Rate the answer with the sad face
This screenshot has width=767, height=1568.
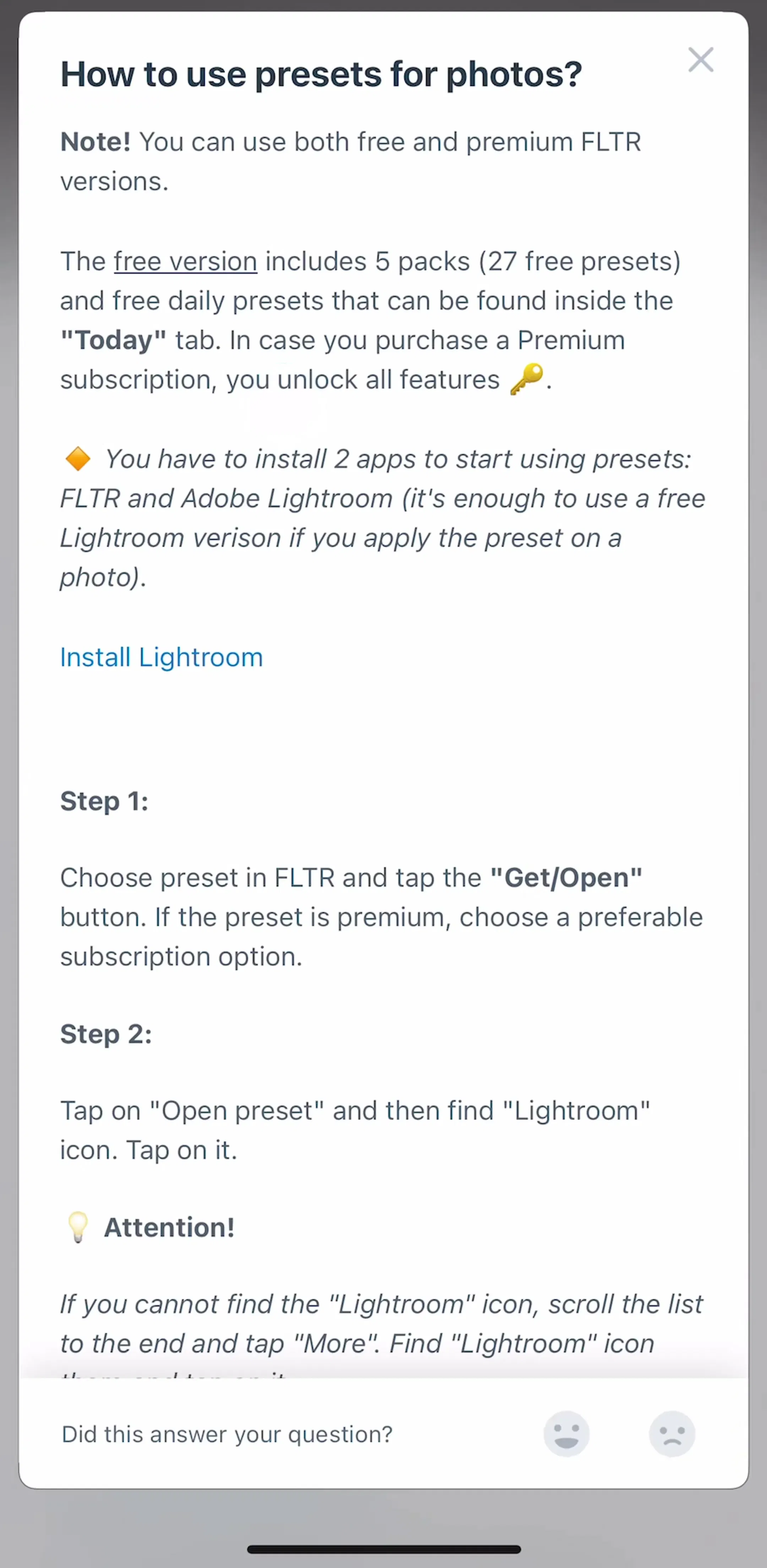click(x=672, y=1433)
